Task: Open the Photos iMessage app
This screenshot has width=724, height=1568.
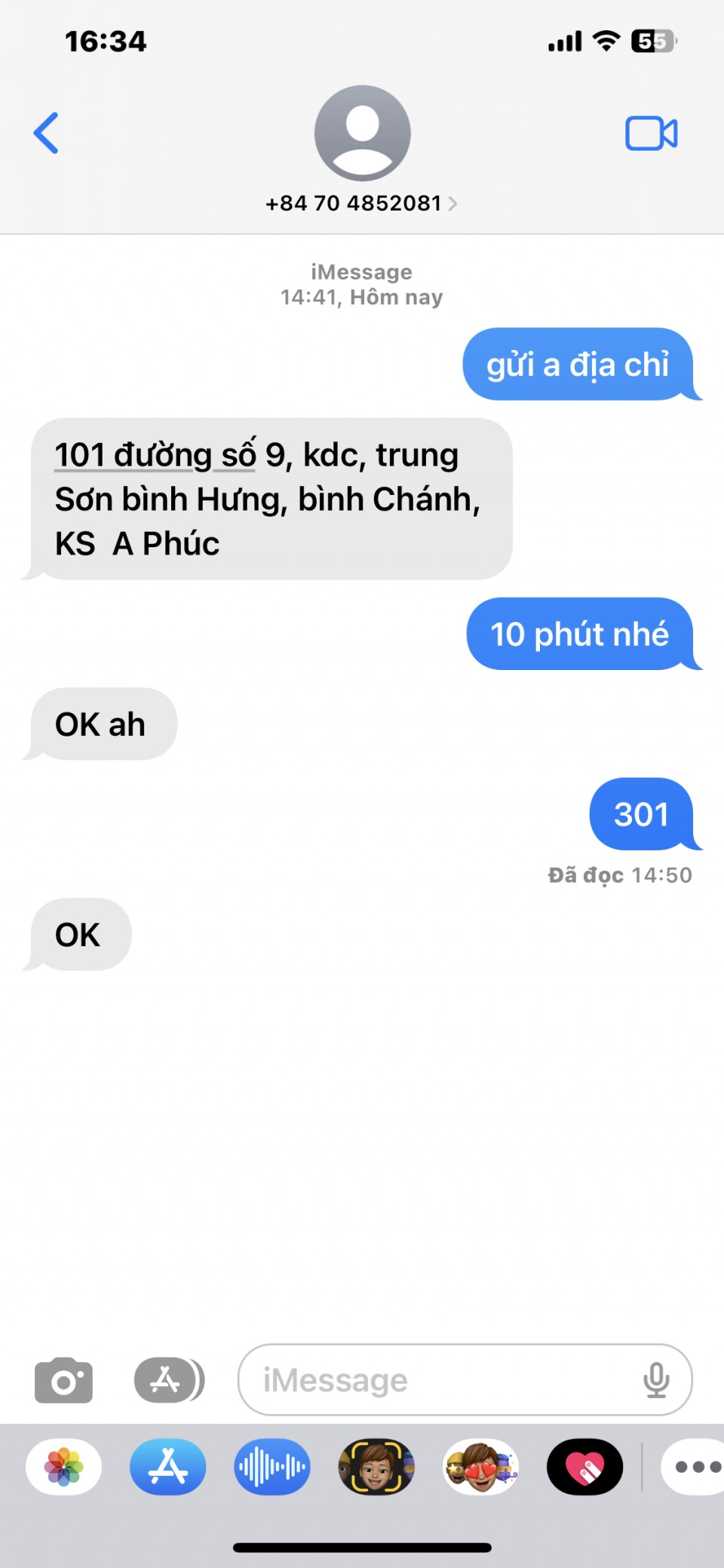Action: tap(64, 1467)
